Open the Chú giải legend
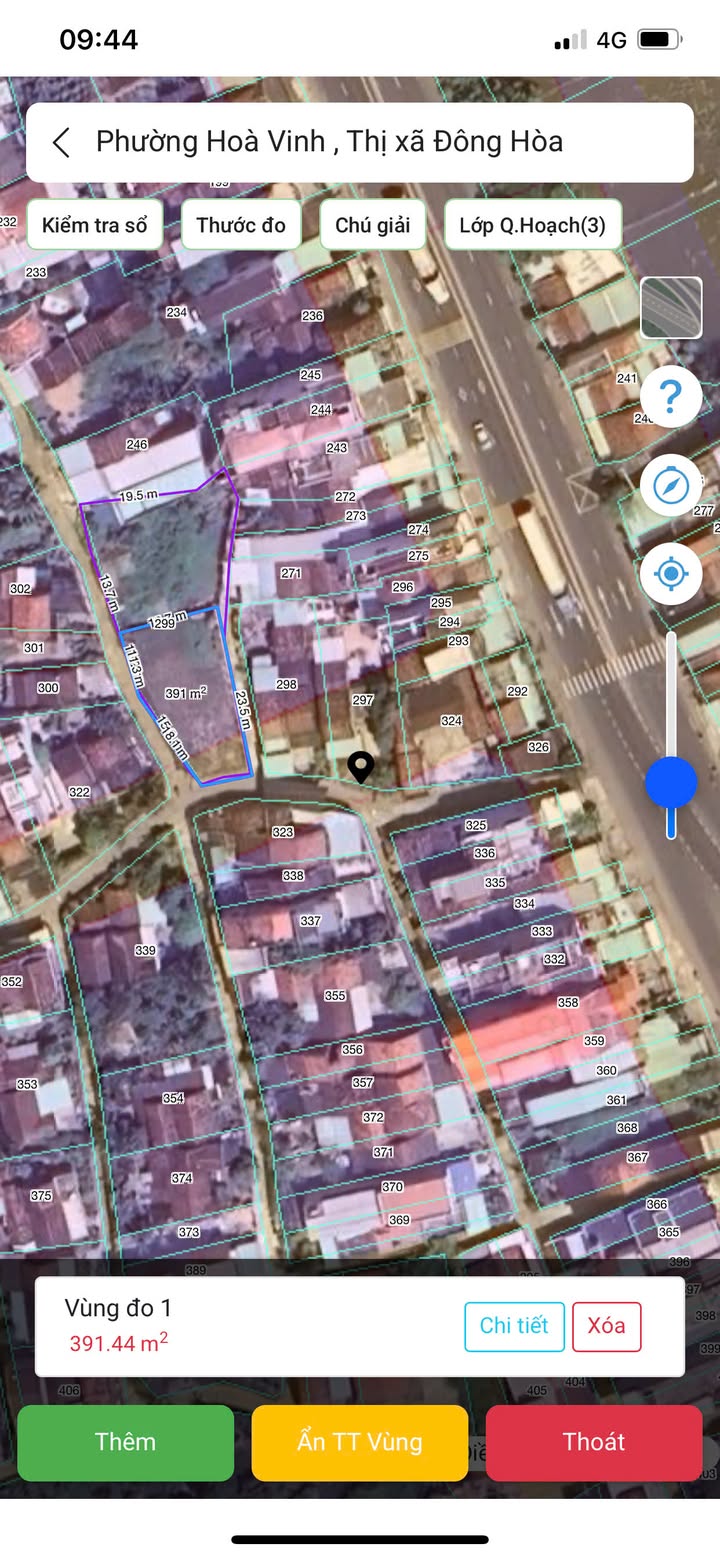Viewport: 720px width, 1558px height. tap(372, 225)
